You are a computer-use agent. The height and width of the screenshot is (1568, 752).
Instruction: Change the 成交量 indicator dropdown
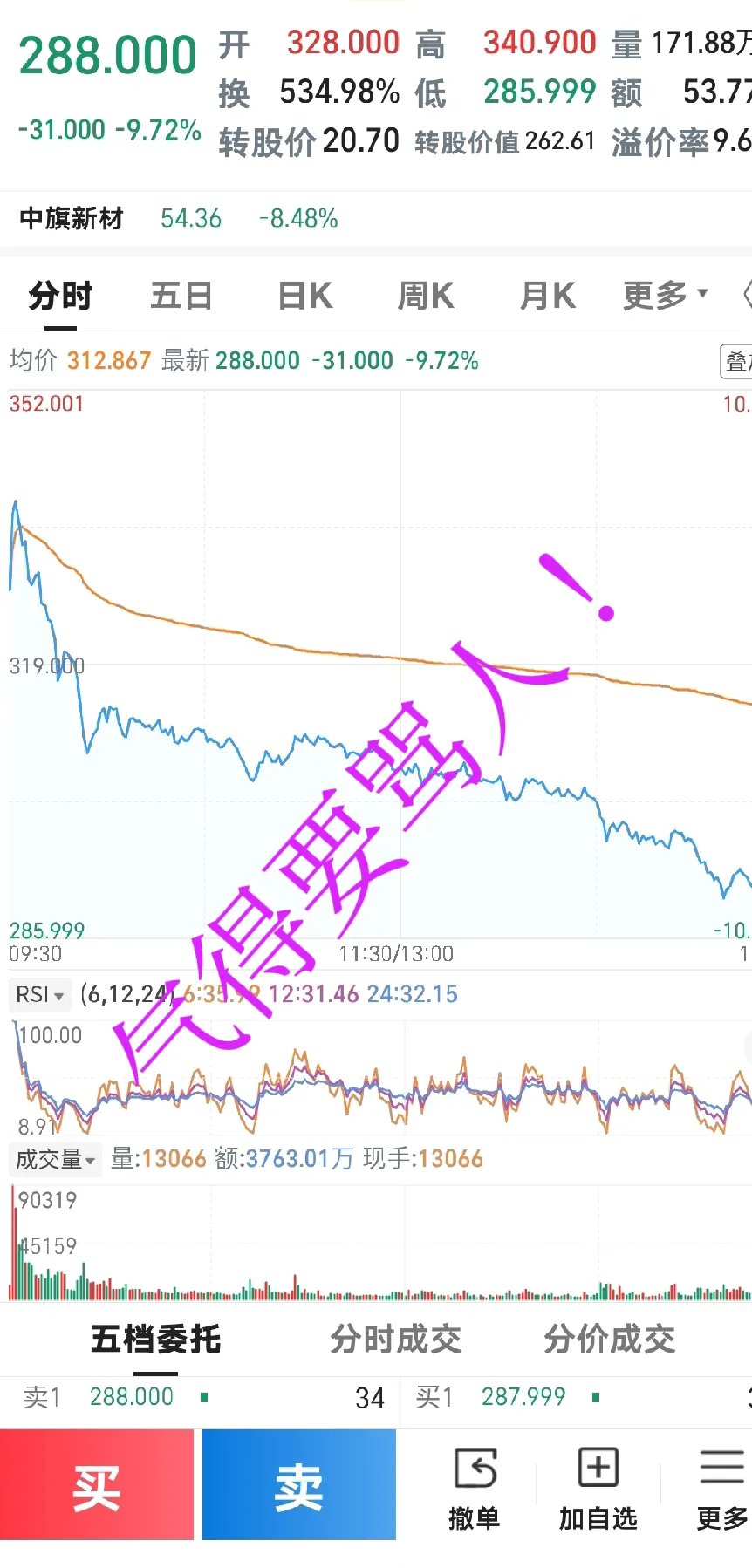point(56,1160)
